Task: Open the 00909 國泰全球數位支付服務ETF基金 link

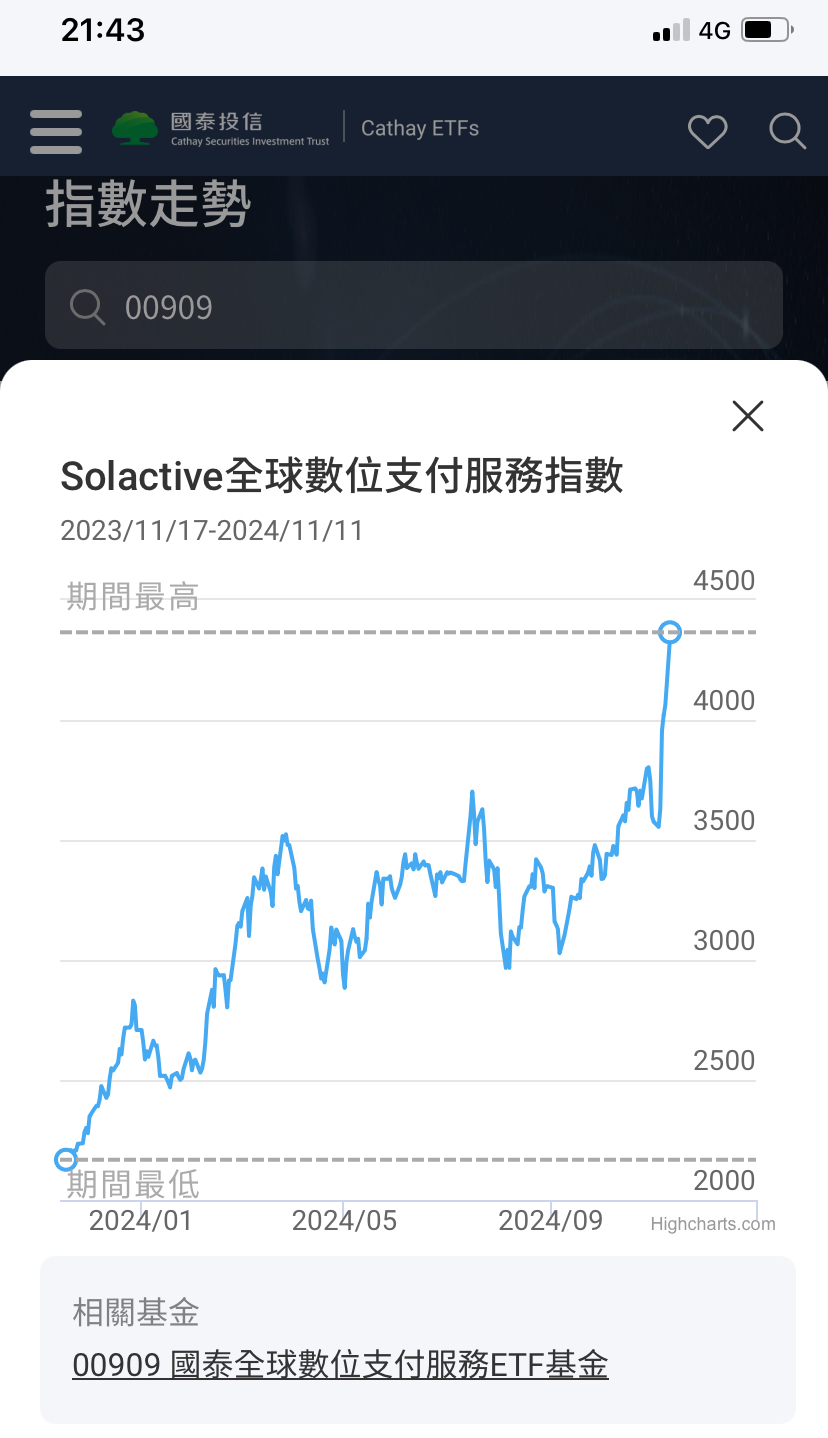Action: tap(340, 1365)
